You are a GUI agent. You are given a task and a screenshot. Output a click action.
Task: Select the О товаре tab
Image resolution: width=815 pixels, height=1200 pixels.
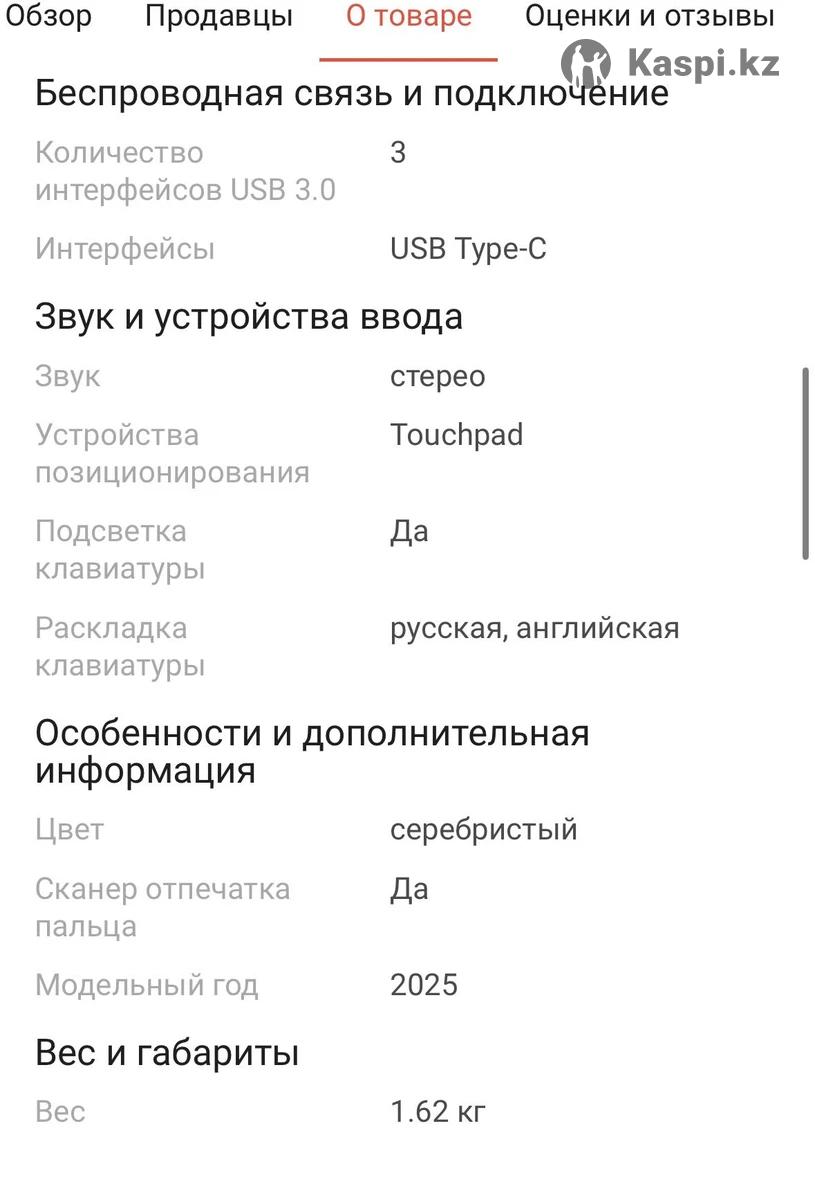coord(408,17)
